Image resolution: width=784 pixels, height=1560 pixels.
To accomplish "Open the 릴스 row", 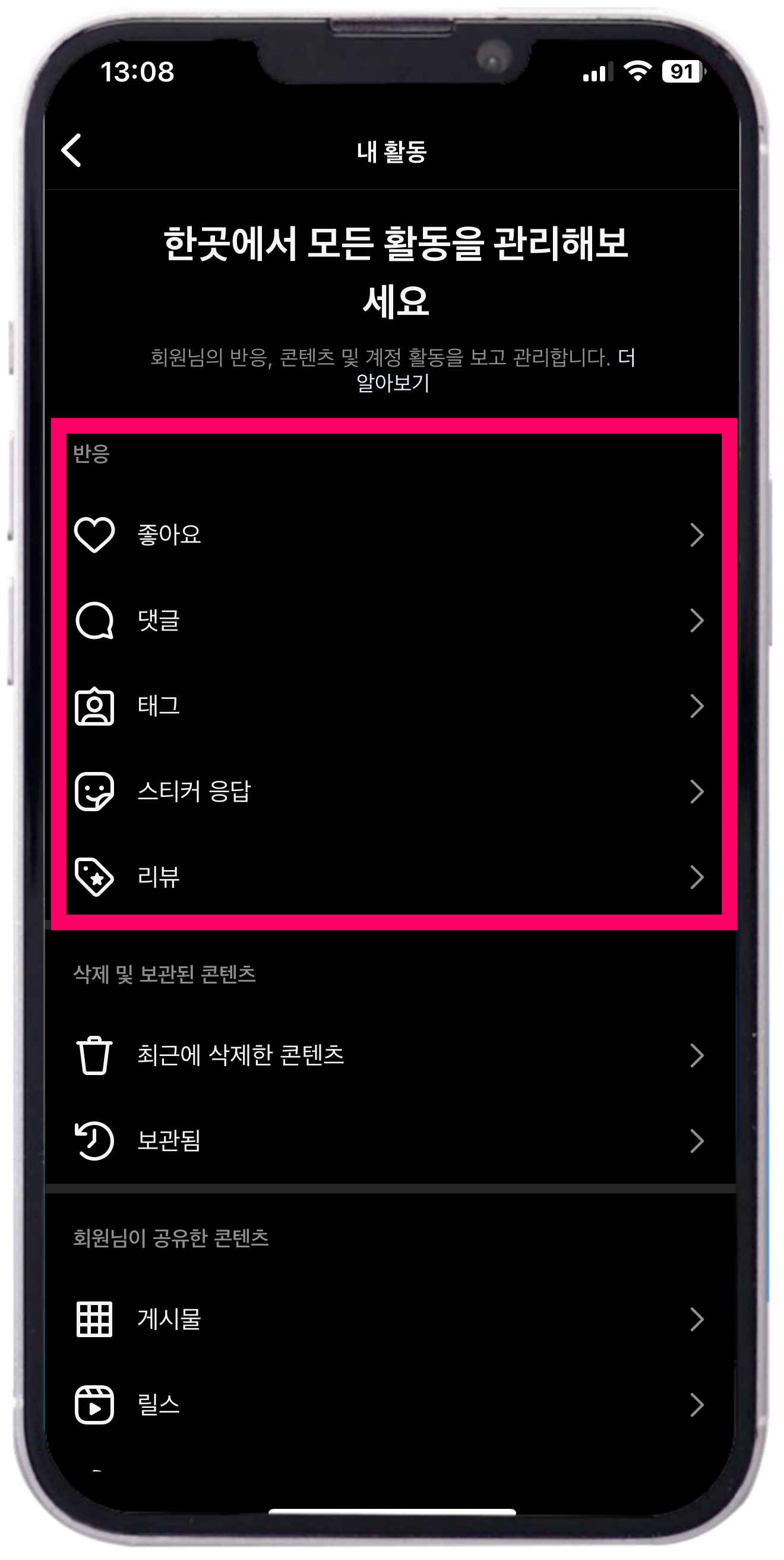I will click(387, 1404).
